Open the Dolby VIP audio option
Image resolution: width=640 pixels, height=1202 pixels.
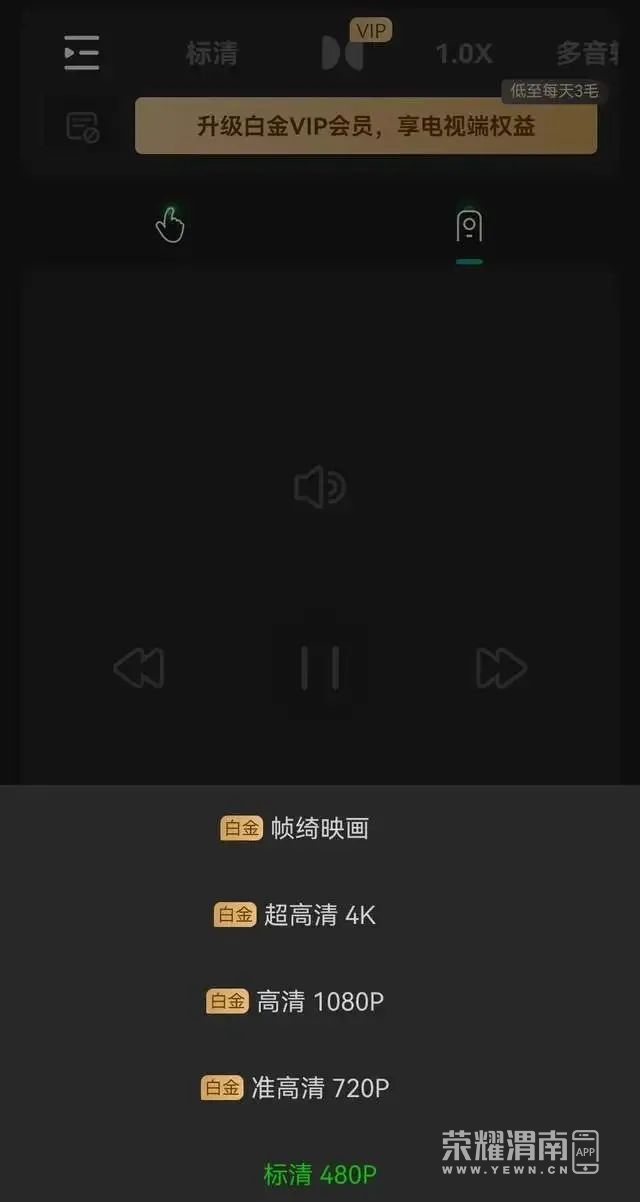tap(345, 52)
